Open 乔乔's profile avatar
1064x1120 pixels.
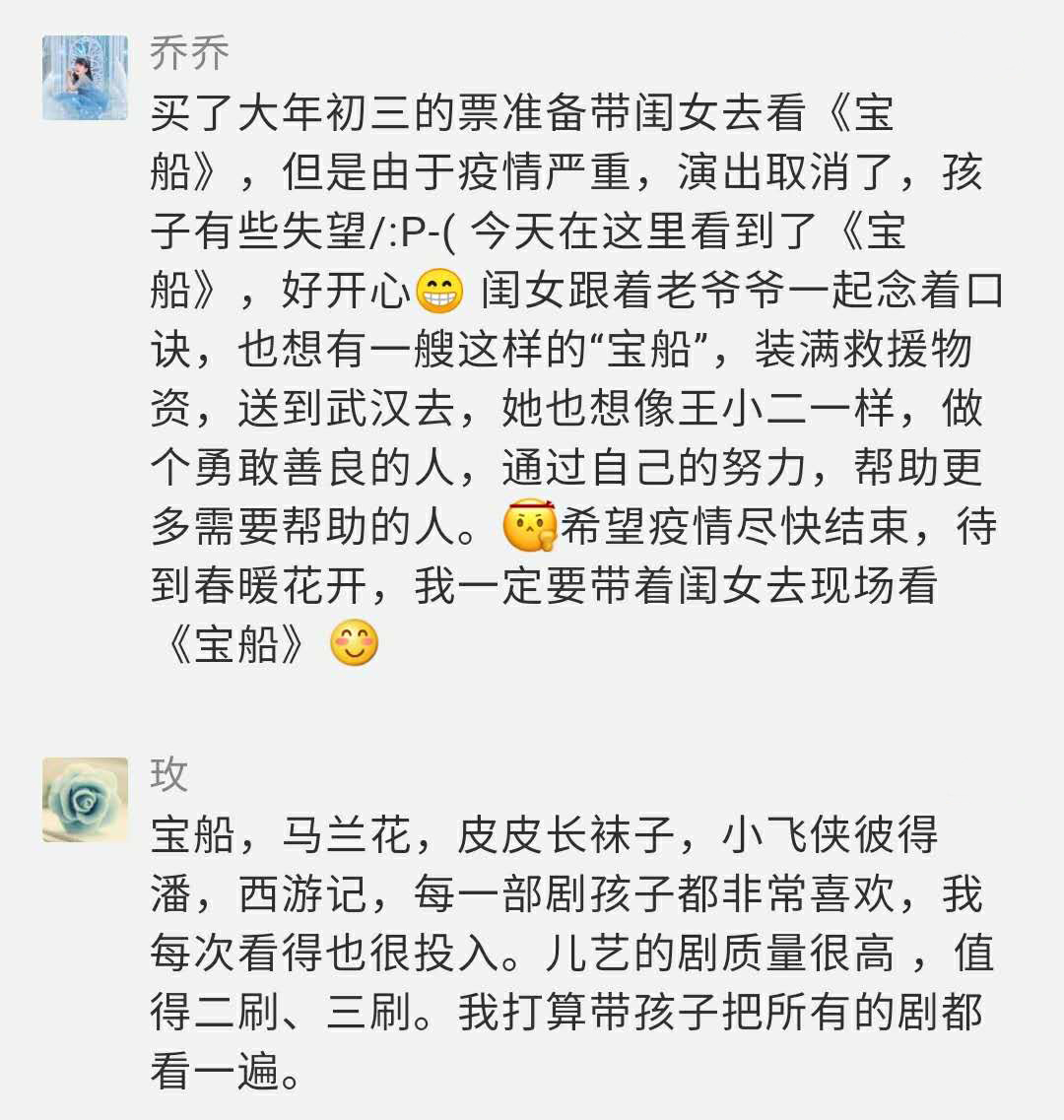tap(85, 78)
